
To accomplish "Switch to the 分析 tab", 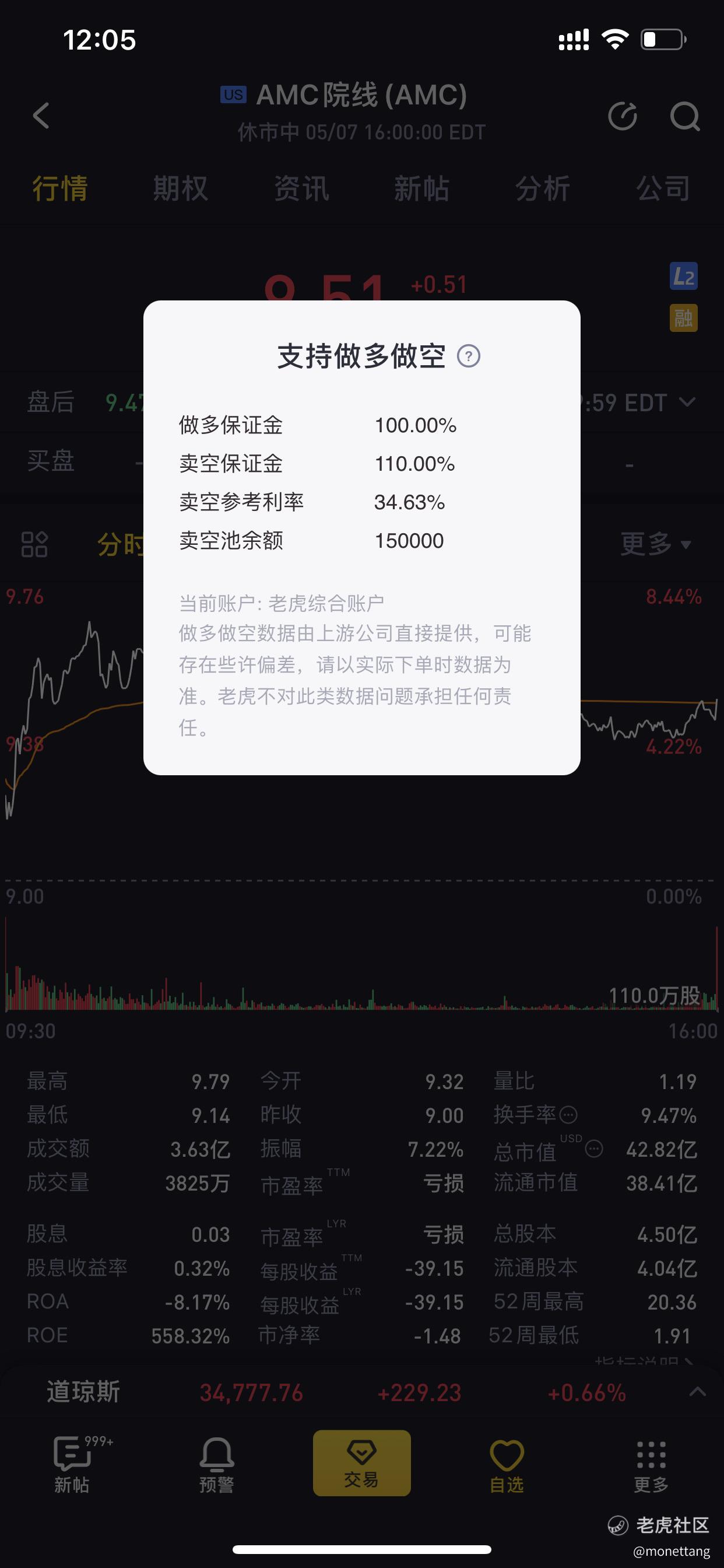I will [543, 188].
